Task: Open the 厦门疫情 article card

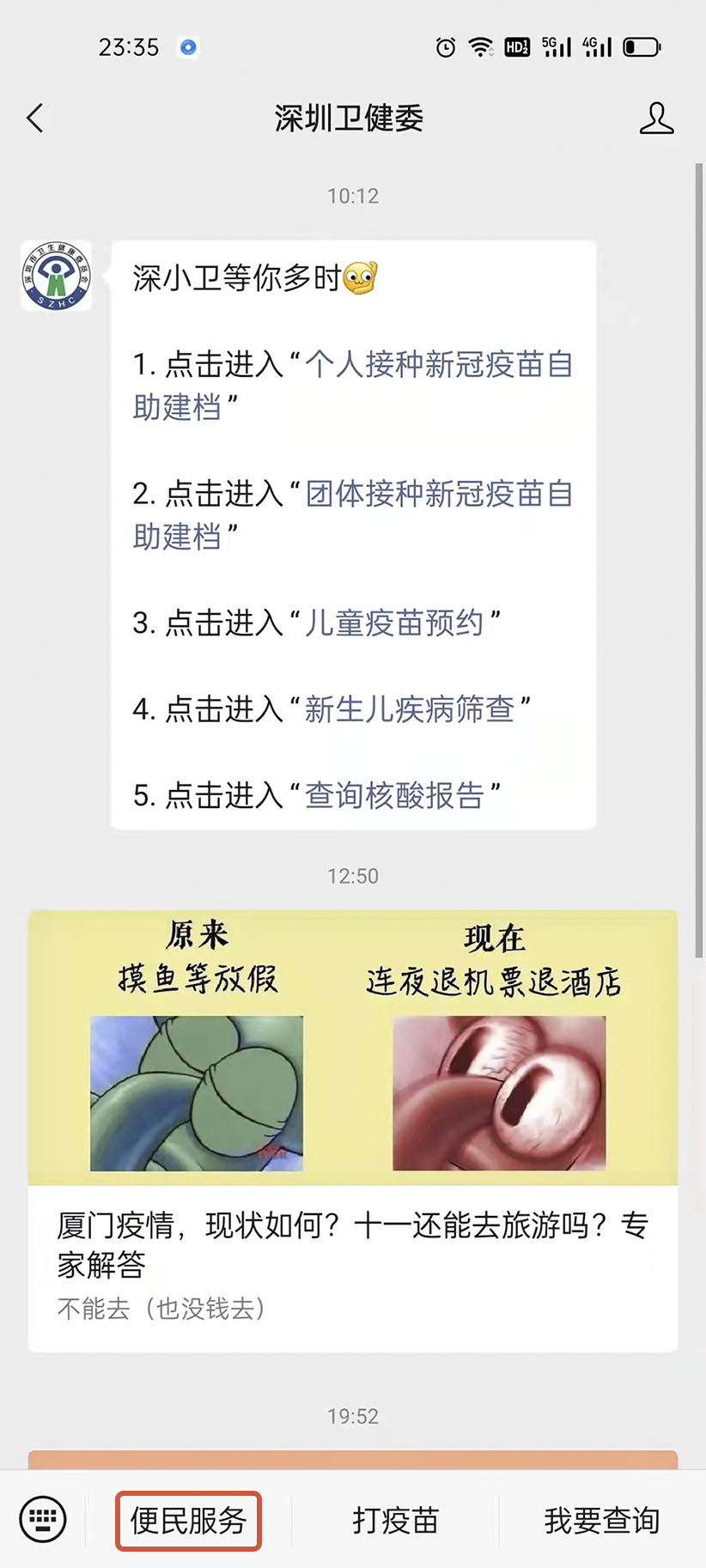Action: click(352, 1130)
